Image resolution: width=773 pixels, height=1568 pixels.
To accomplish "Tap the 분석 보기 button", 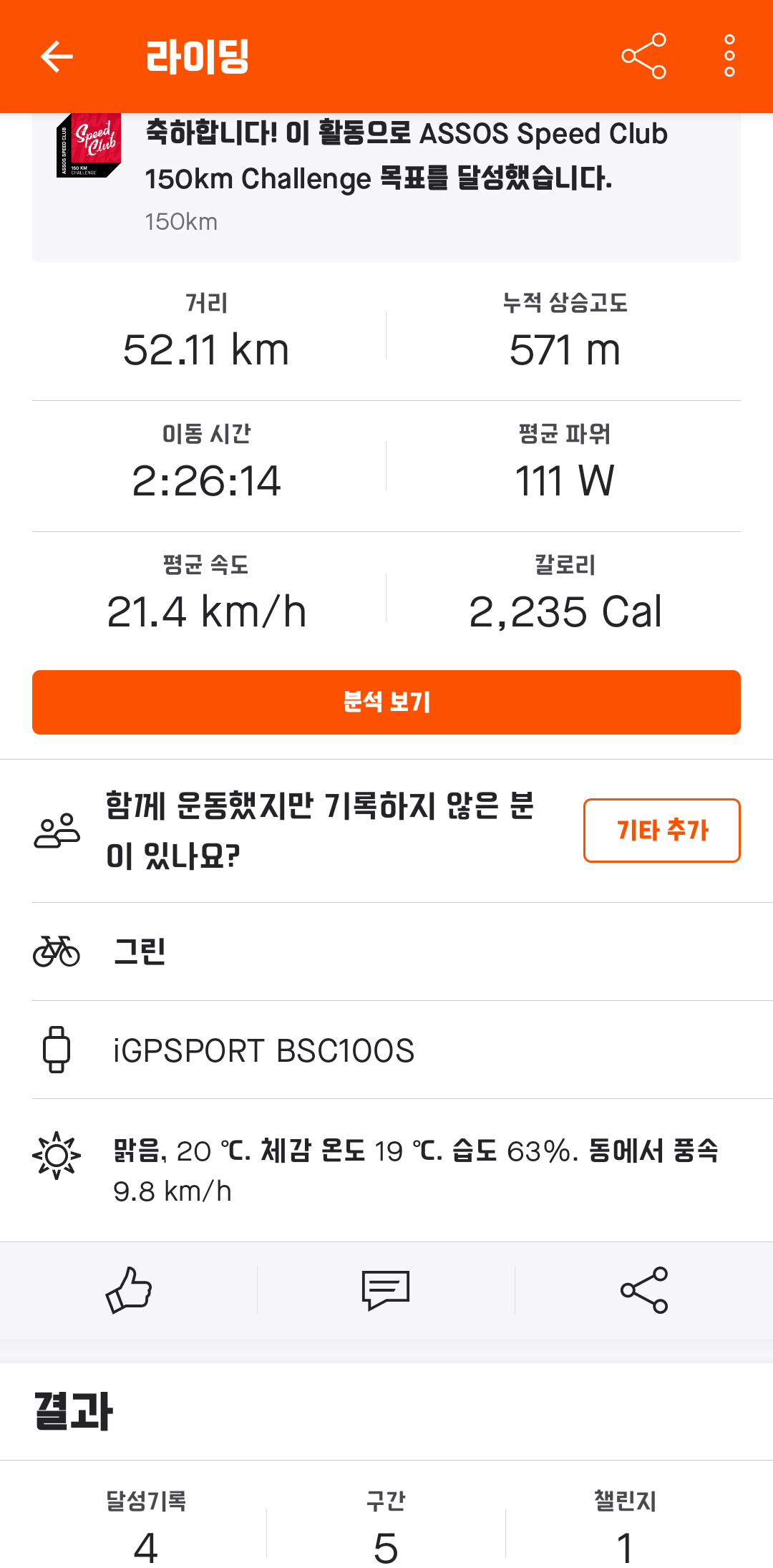I will pyautogui.click(x=386, y=702).
